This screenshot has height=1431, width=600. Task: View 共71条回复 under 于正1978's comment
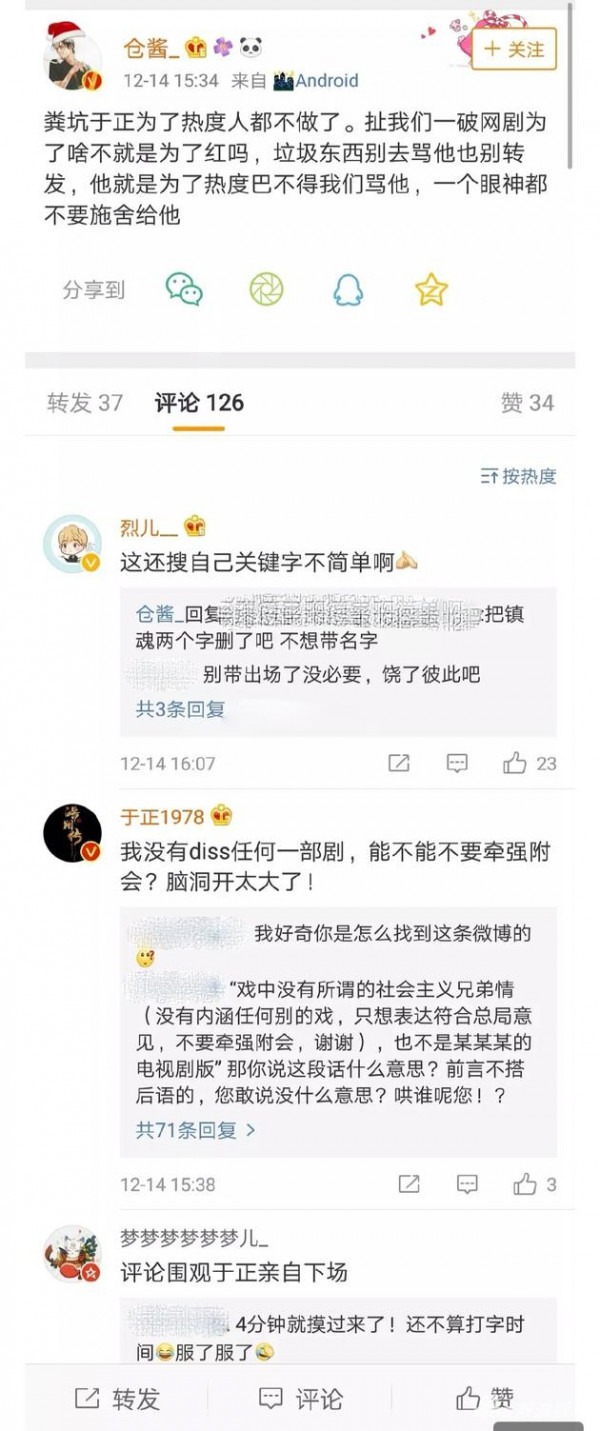196,1130
